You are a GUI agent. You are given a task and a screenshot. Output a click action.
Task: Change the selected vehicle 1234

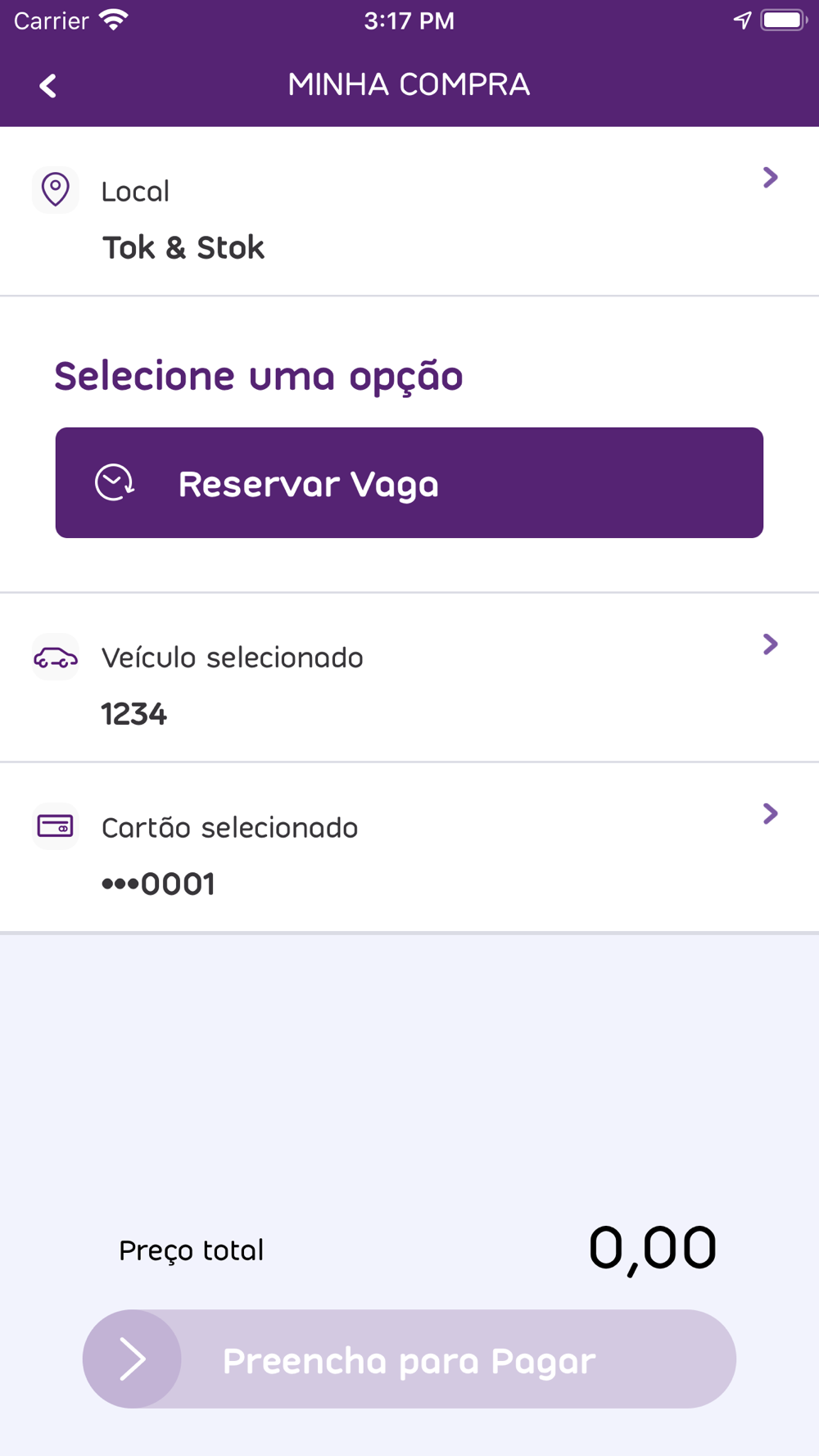pyautogui.click(x=409, y=678)
